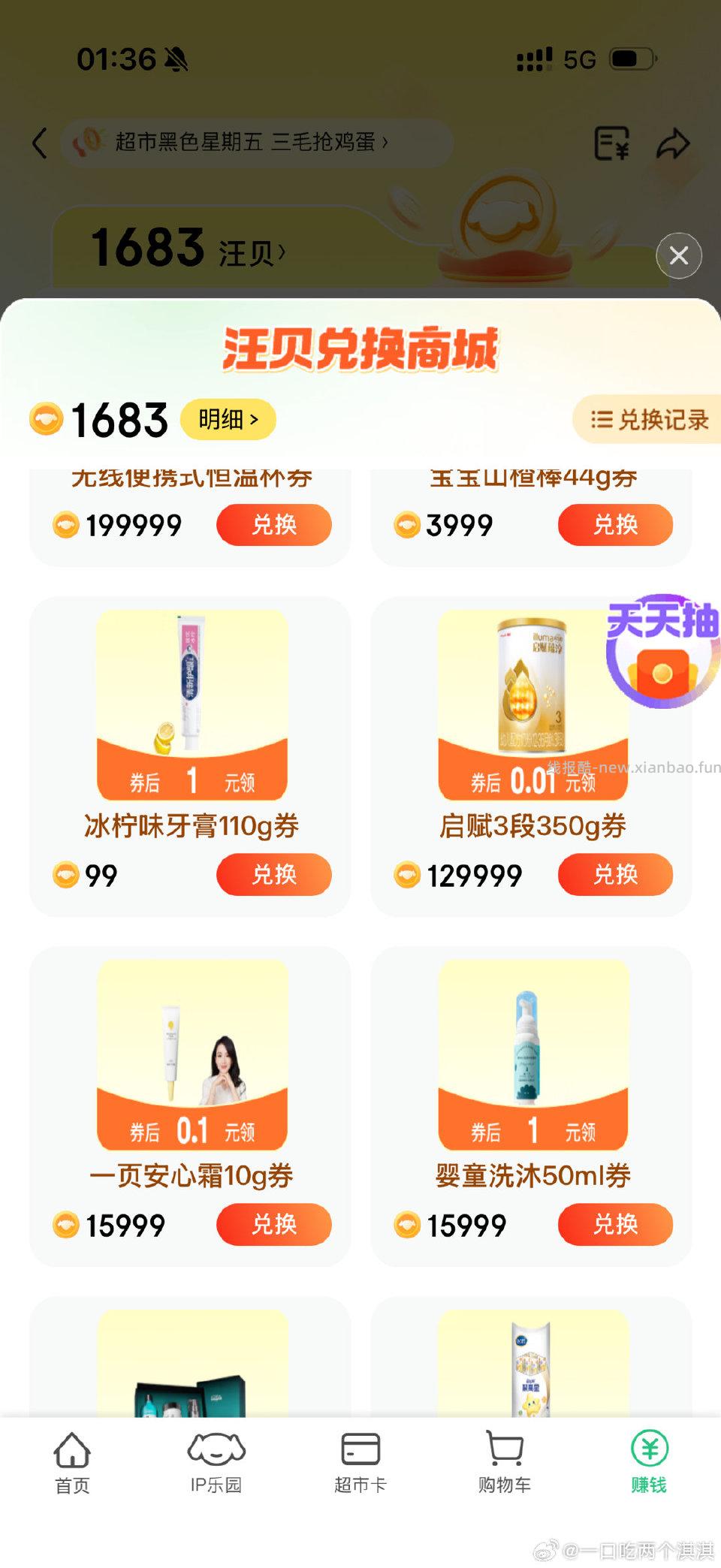
Task: Redeem the 启赋3段350g券 with 兑换 button
Action: (x=615, y=874)
